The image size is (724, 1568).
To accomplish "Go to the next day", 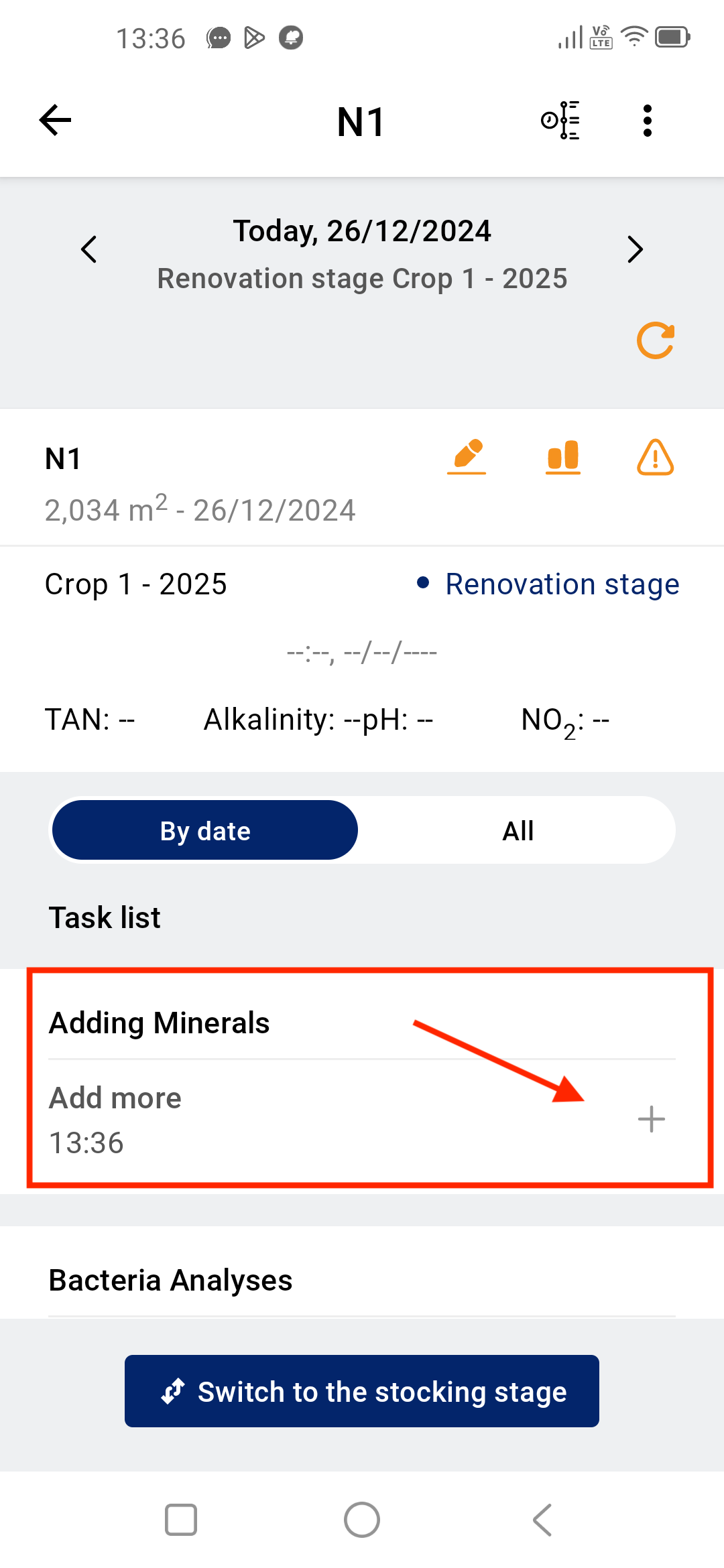I will (x=635, y=249).
